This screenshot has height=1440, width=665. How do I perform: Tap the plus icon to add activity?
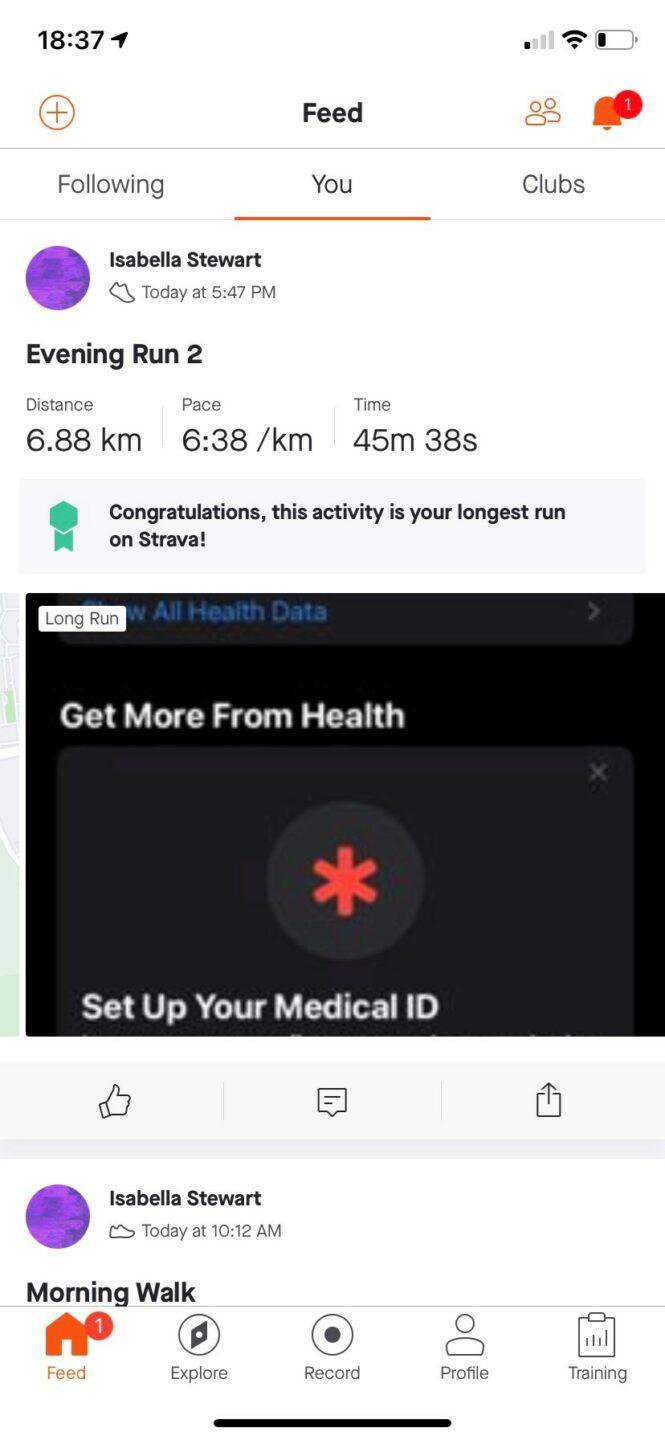coord(57,112)
